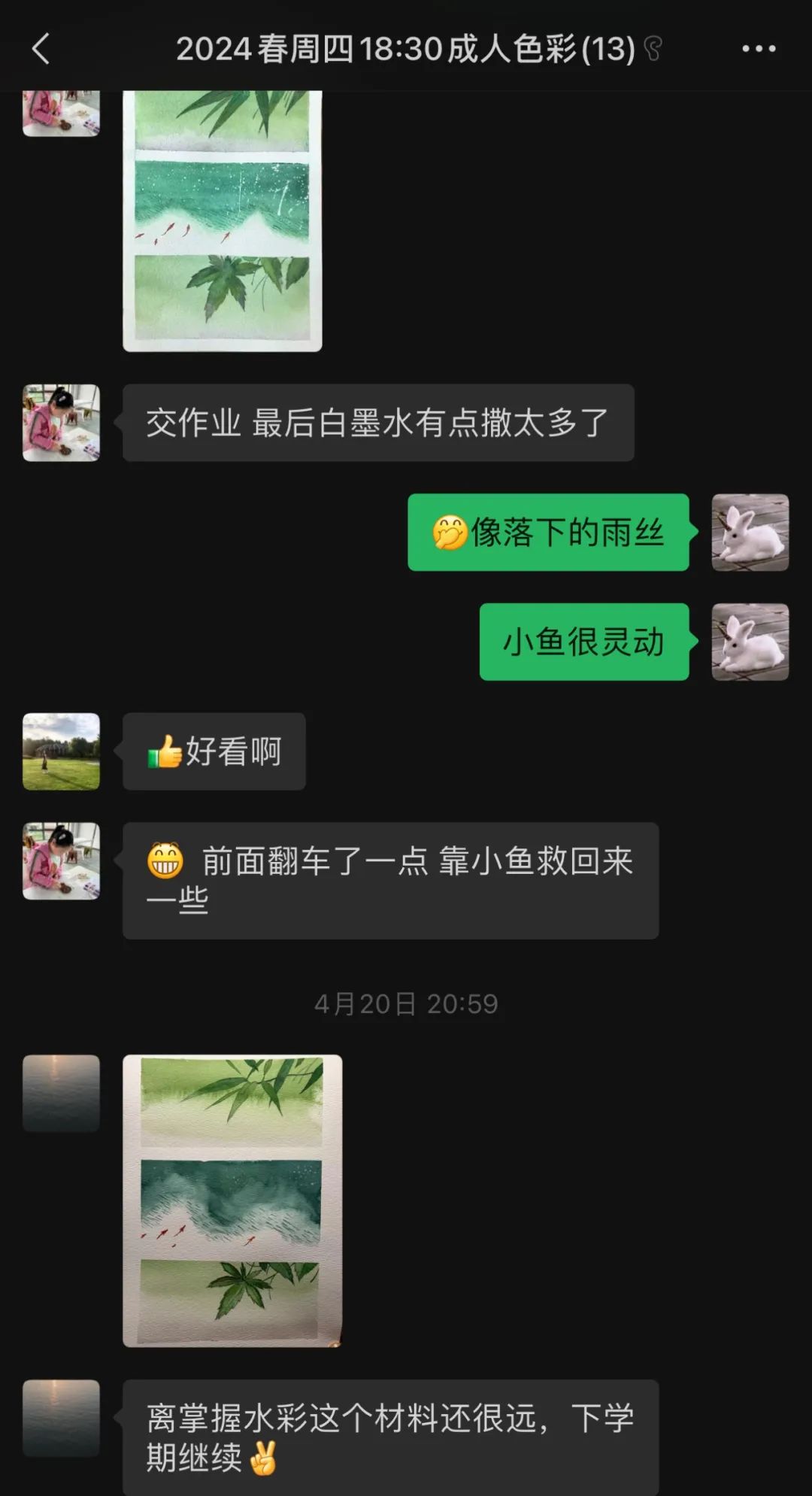Tap rabbit avatar next to 小鱼很灵动
812x1496 pixels.
[750, 642]
